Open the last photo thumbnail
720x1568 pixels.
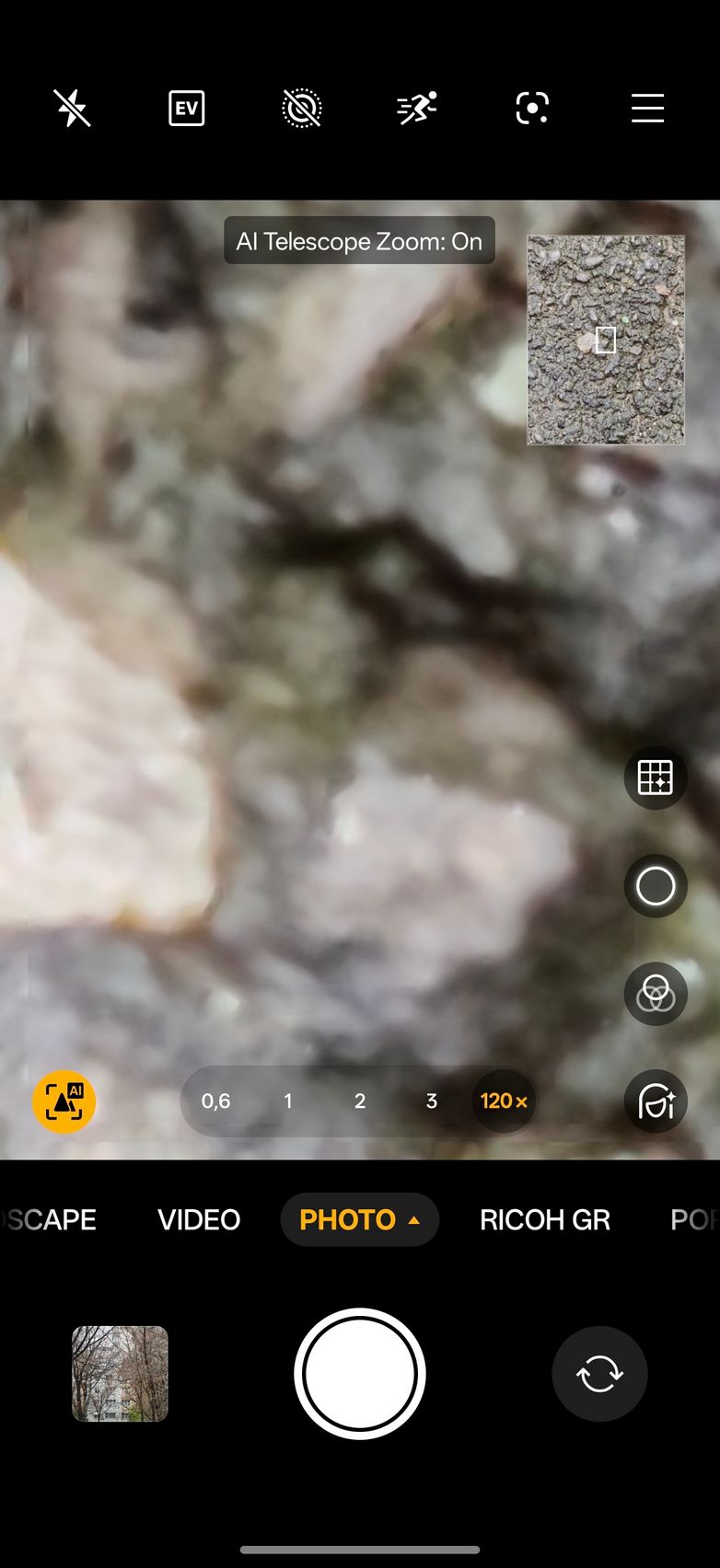coord(121,1374)
